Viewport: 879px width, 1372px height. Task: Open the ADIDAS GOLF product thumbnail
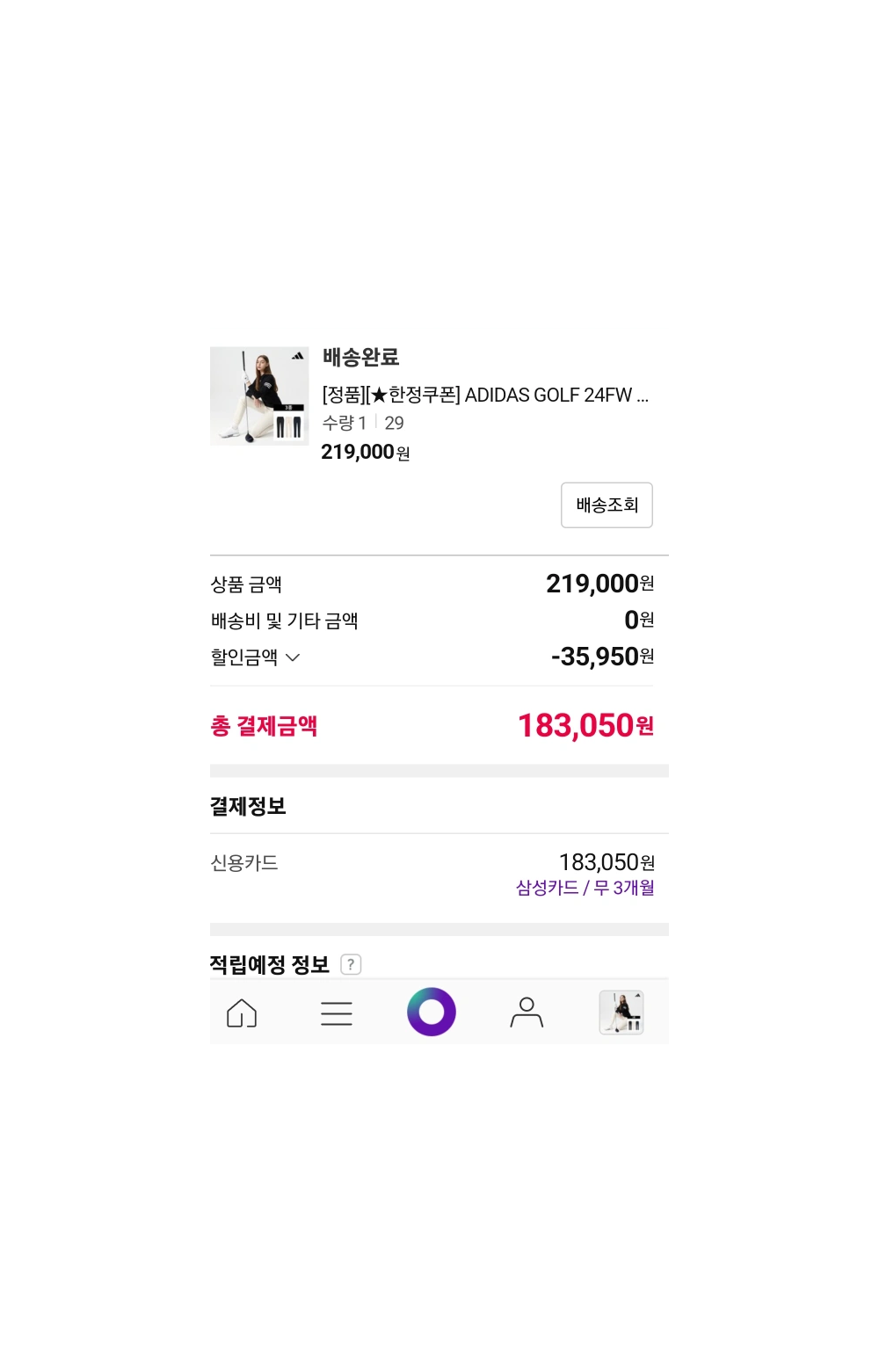pyautogui.click(x=259, y=396)
